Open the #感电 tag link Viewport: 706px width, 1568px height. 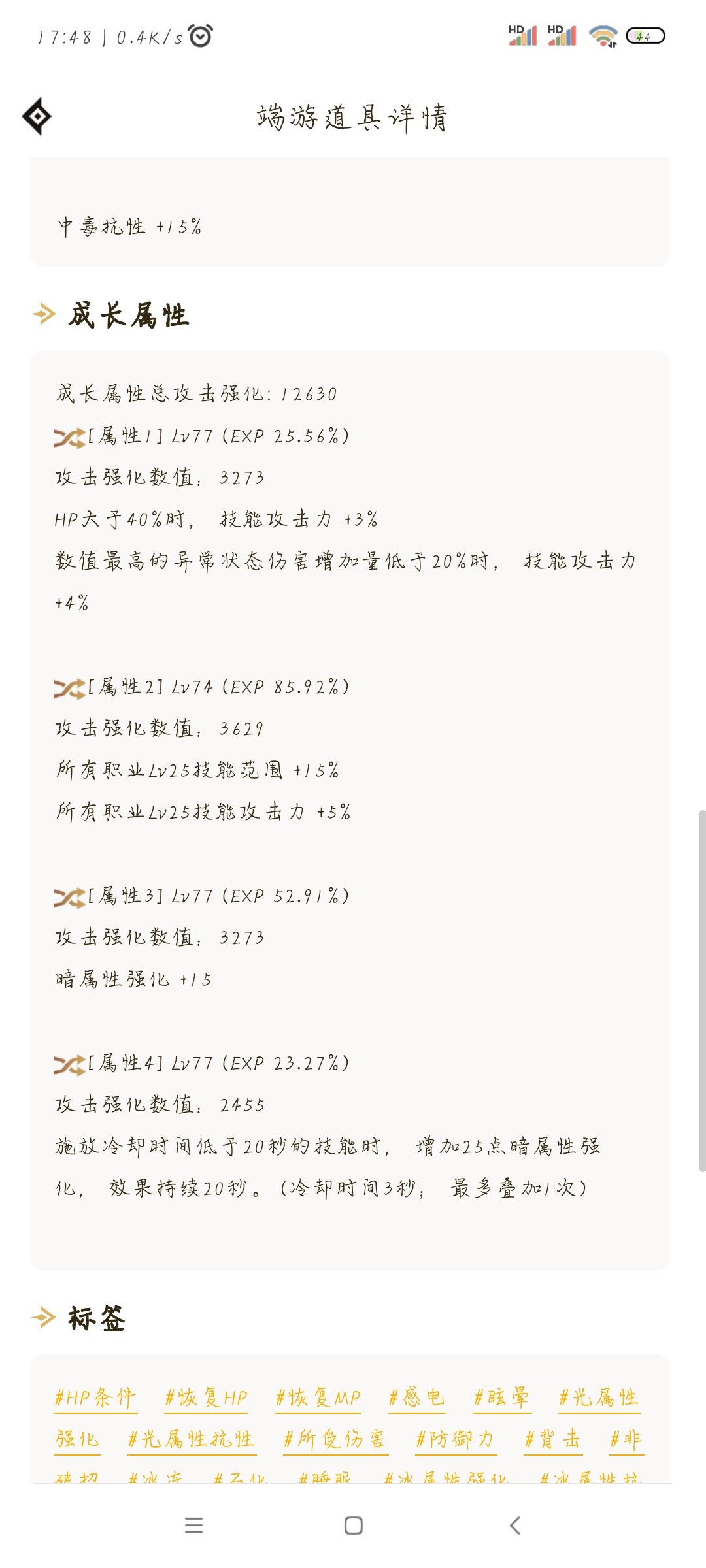tap(416, 1397)
